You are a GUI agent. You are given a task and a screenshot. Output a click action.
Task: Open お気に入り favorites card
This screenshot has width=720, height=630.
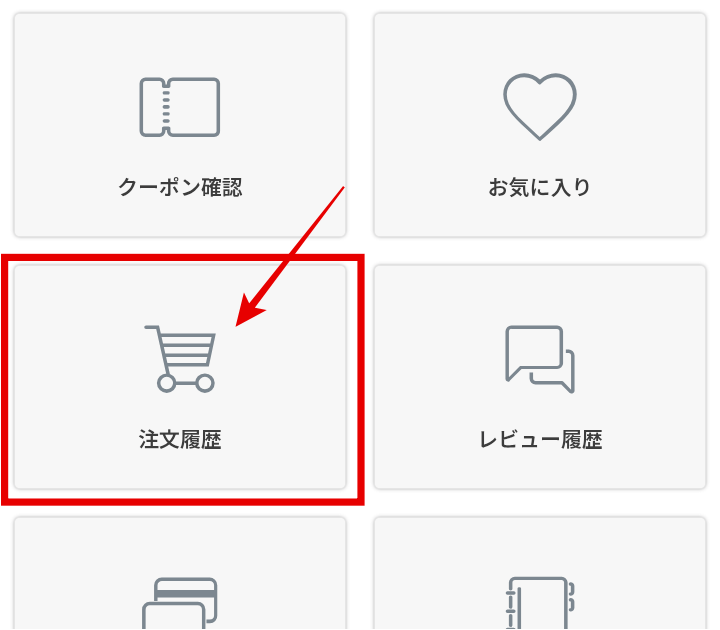[540, 125]
